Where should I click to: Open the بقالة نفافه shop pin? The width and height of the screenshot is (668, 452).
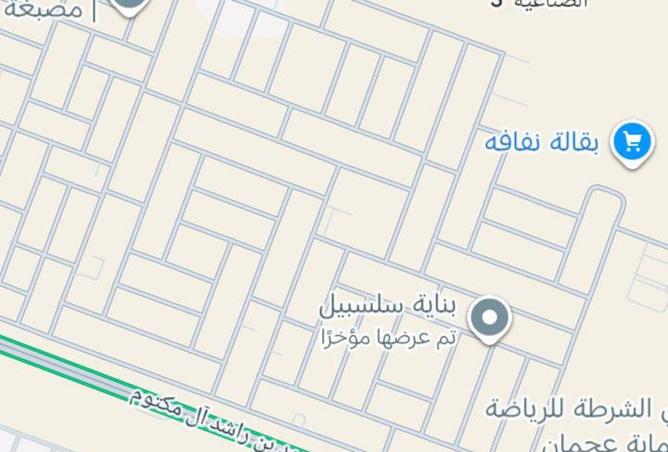click(x=632, y=143)
